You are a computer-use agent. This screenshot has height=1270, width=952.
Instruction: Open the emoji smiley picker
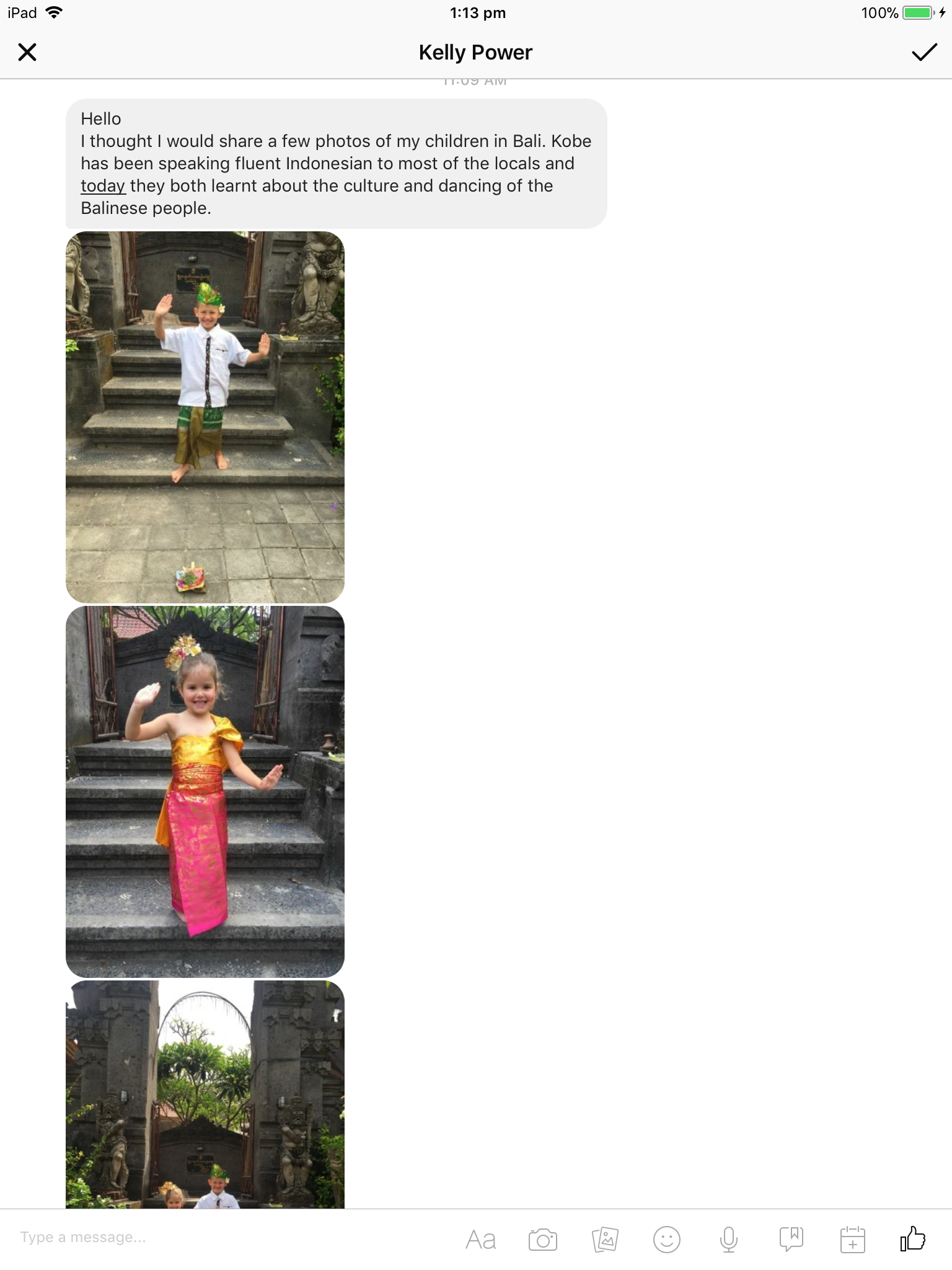pos(667,1239)
